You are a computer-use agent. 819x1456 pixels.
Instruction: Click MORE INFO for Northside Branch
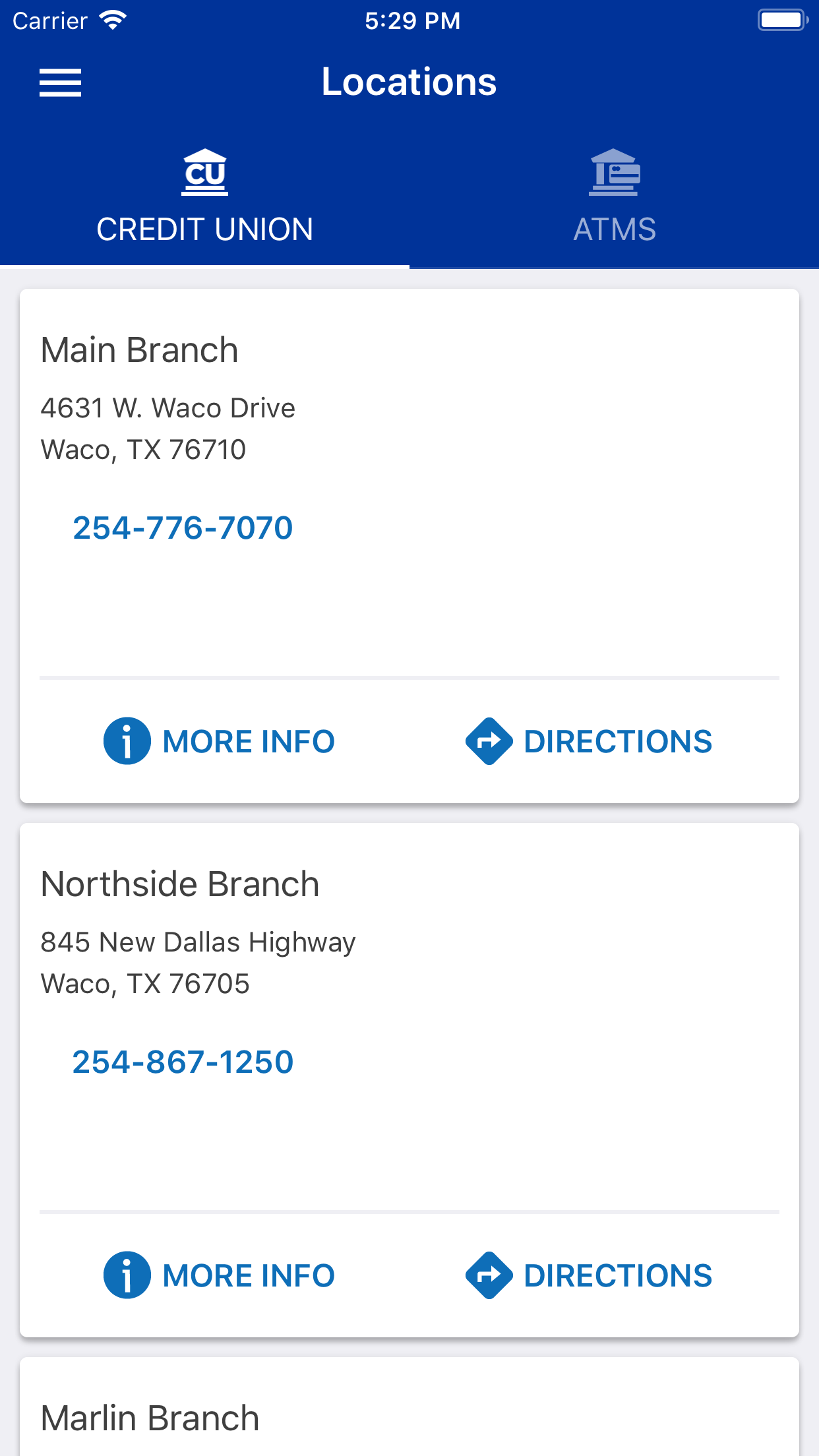click(249, 1275)
